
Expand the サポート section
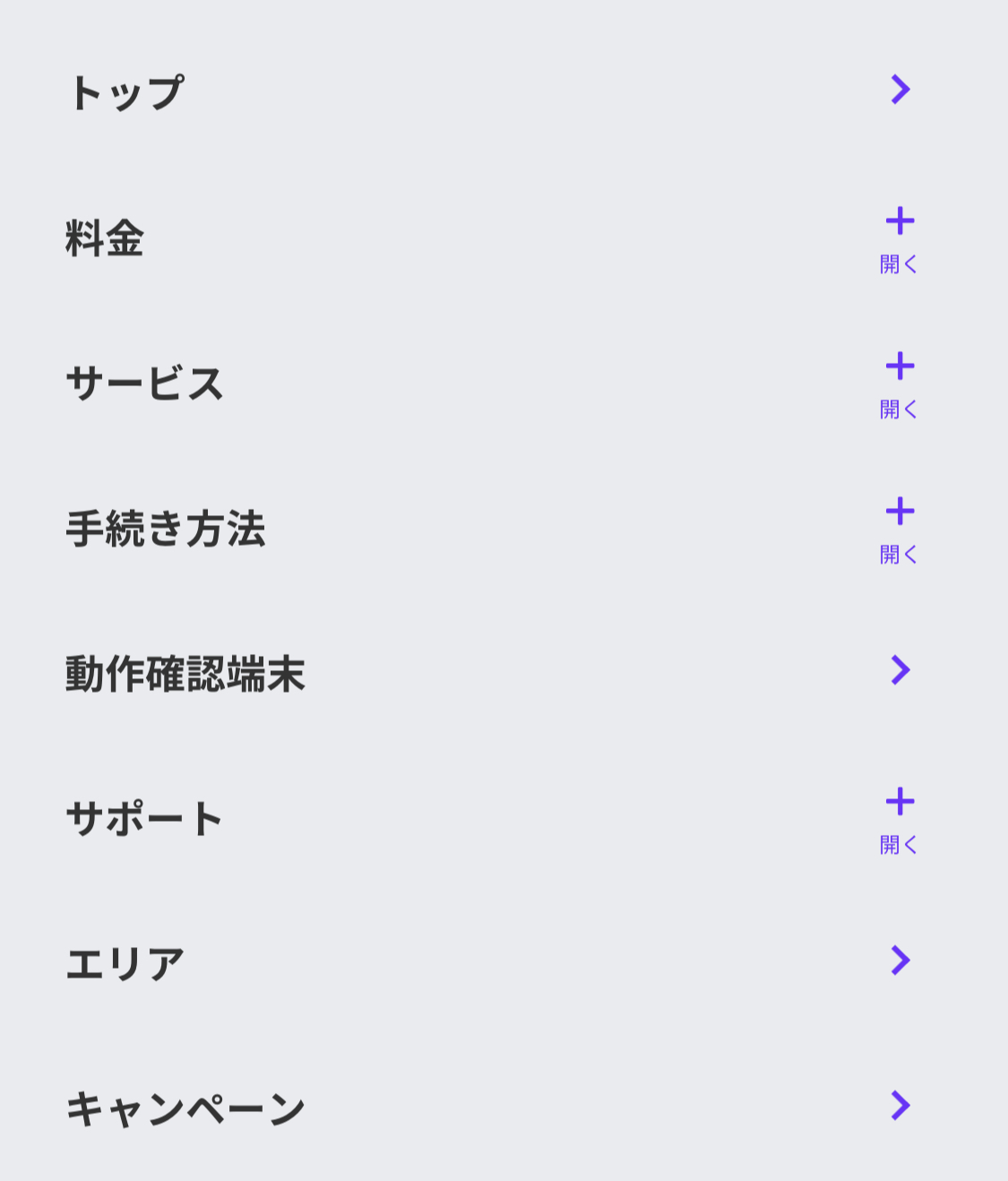click(x=900, y=819)
